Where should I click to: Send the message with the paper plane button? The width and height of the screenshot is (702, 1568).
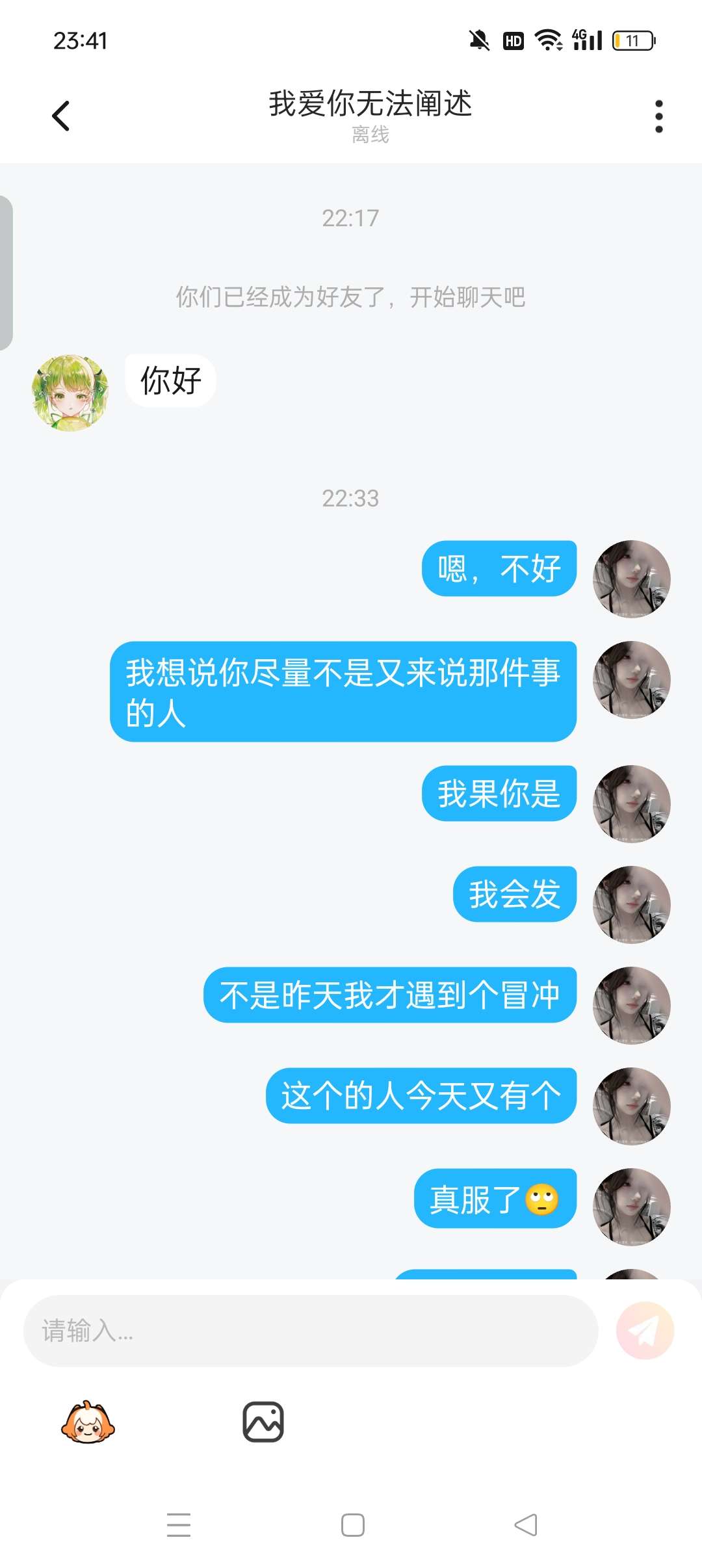(x=645, y=1330)
